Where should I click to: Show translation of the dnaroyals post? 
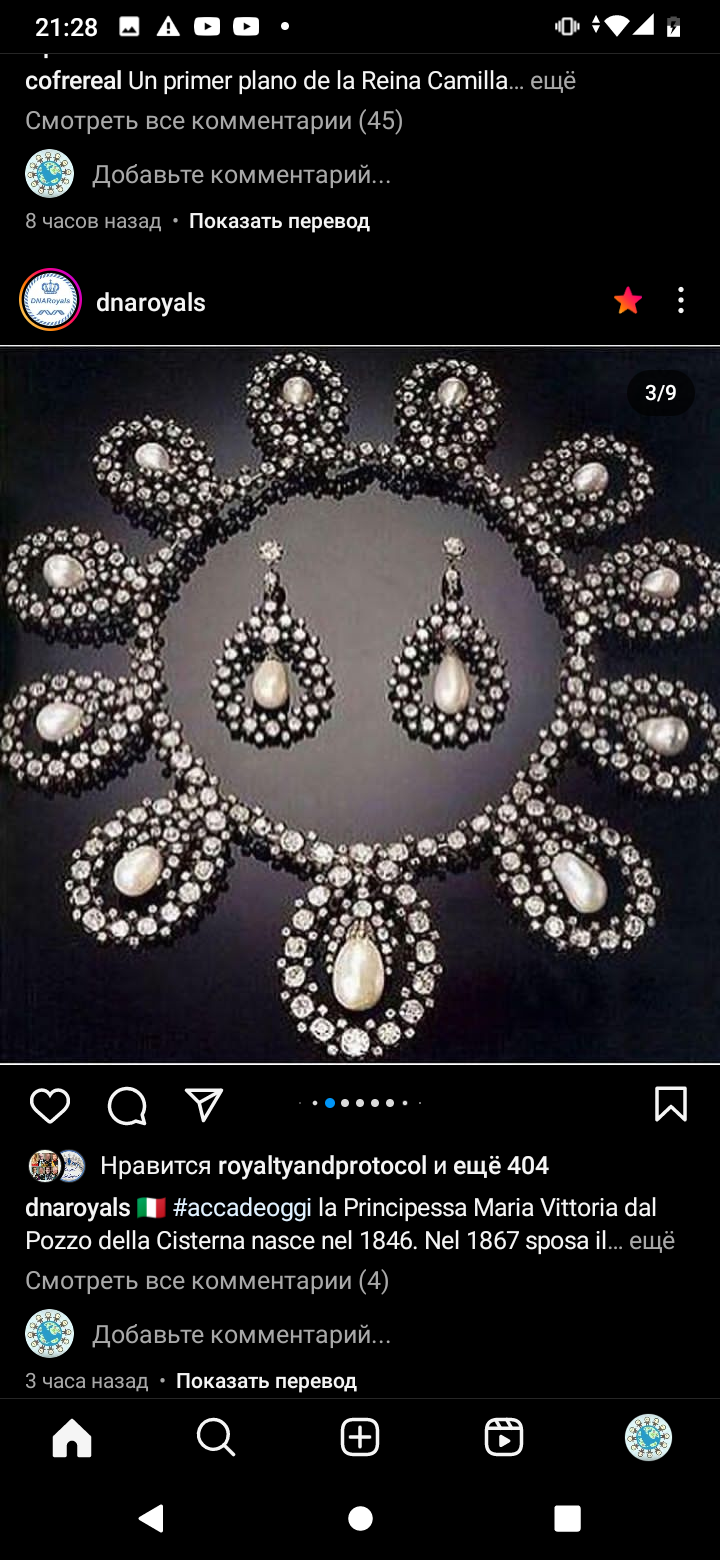pos(266,1381)
